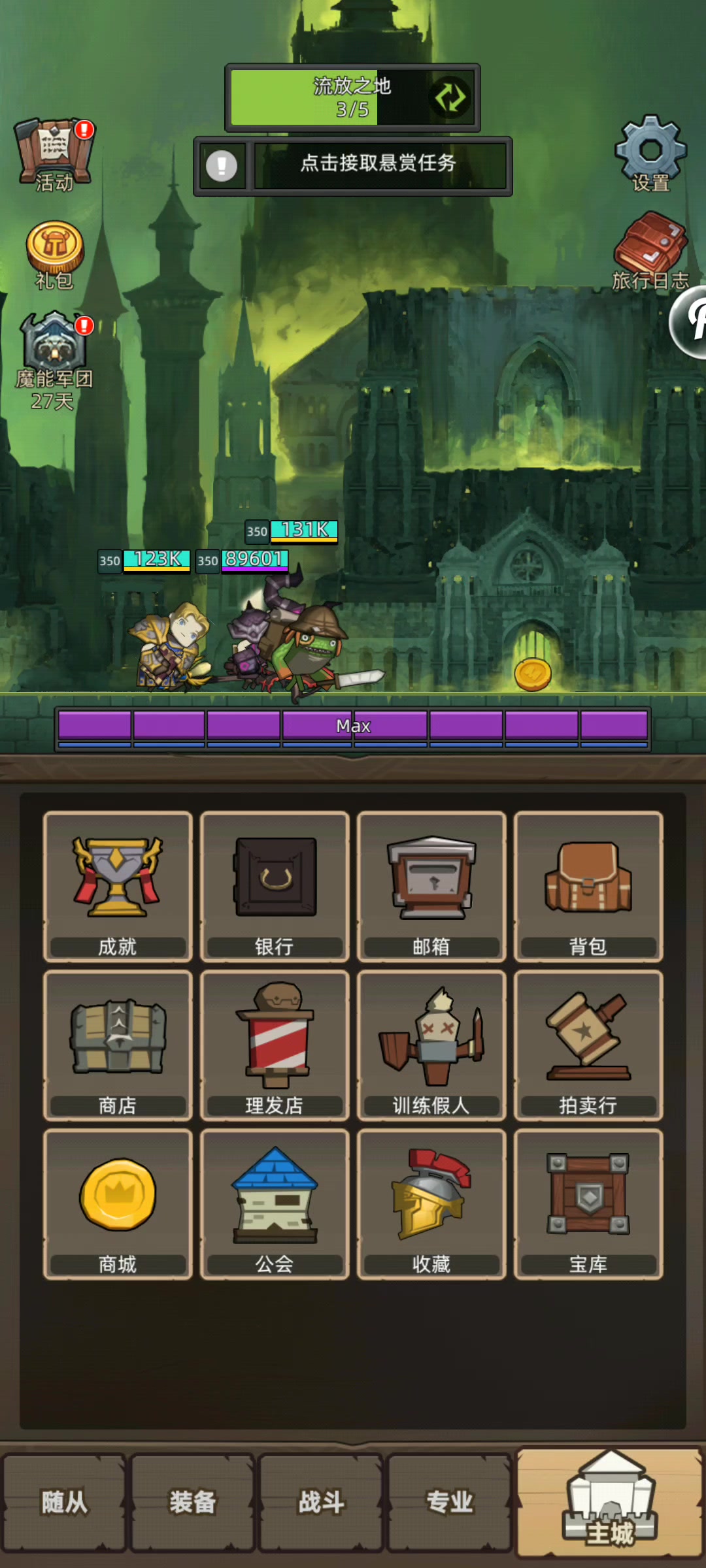The image size is (706, 1568).
Task: Open 设置 settings gear
Action: coord(650,152)
